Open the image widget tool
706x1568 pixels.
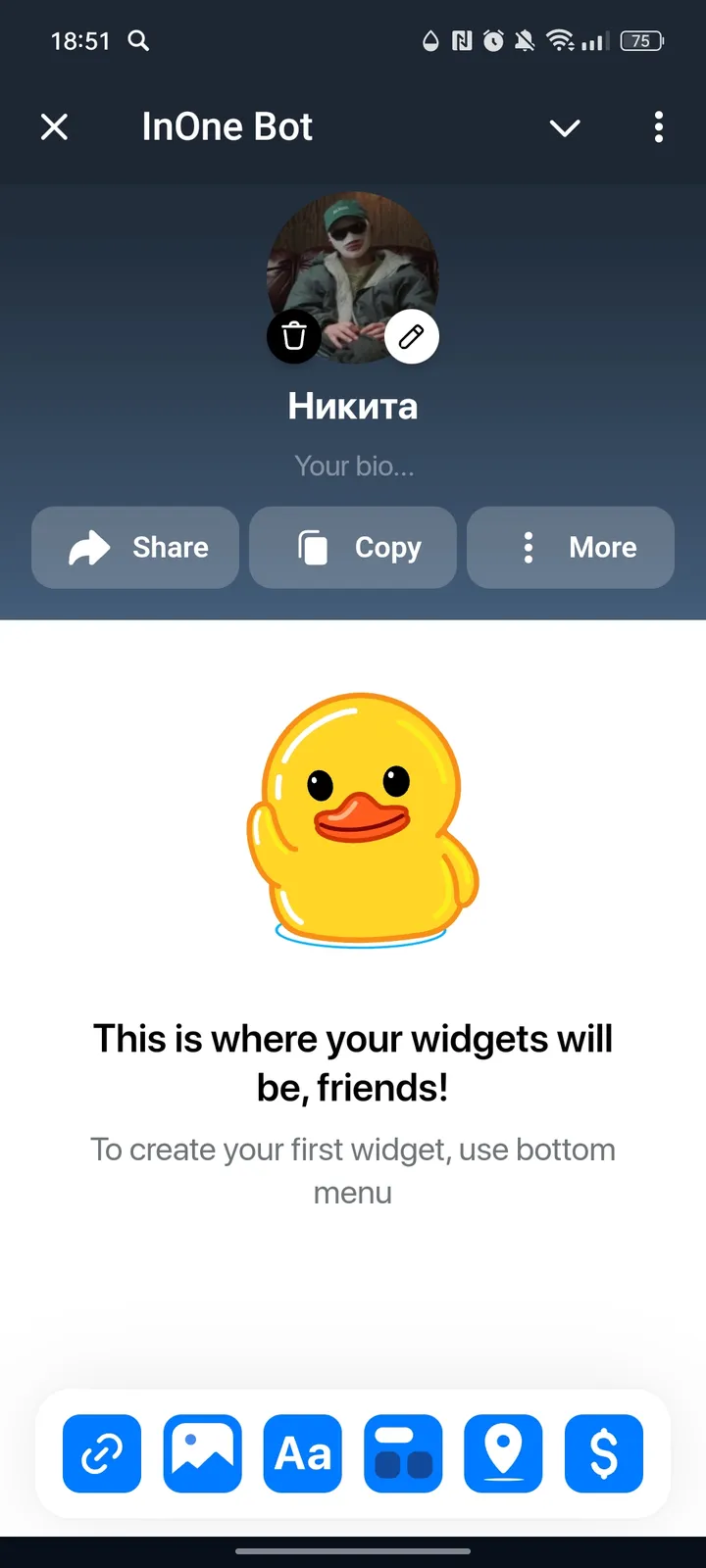(x=202, y=1453)
